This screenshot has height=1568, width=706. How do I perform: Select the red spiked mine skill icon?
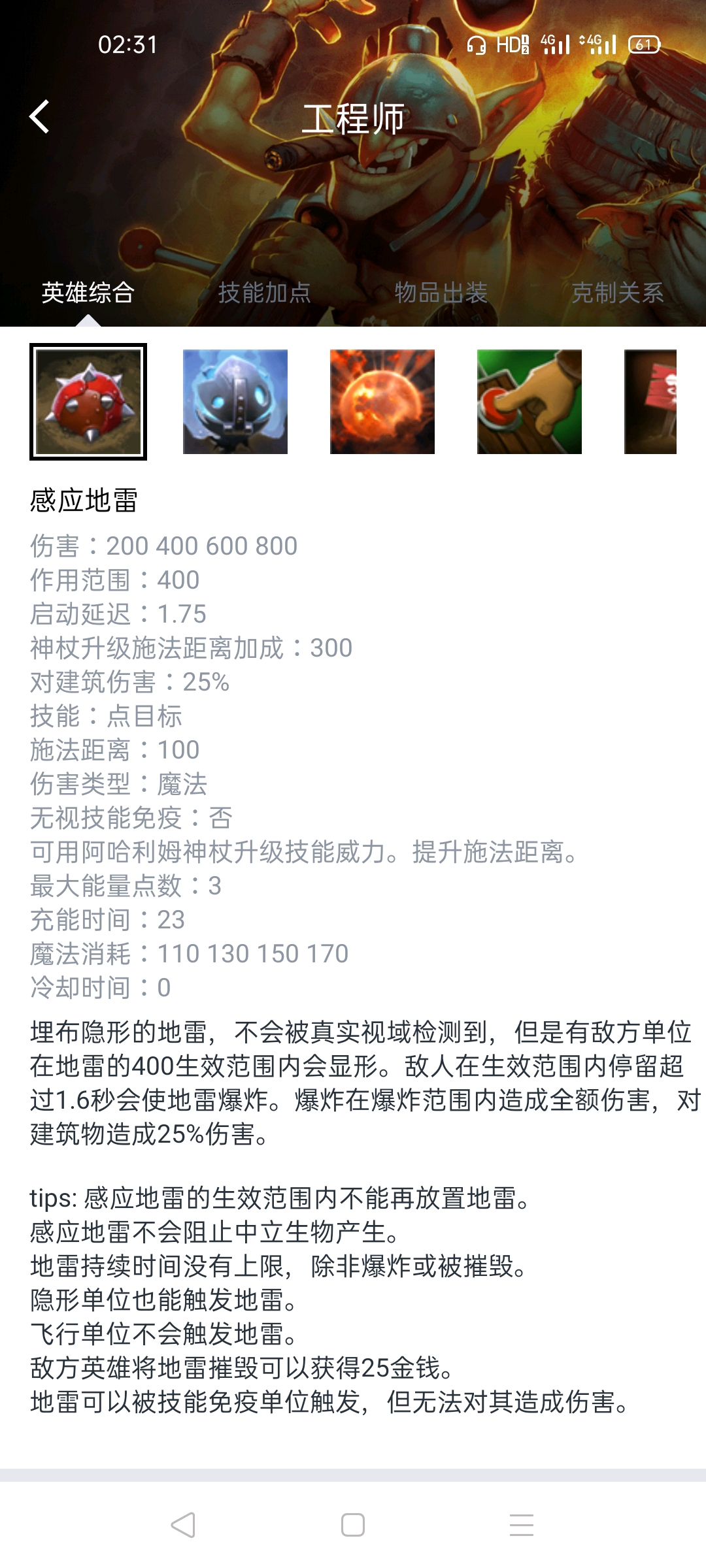point(88,402)
